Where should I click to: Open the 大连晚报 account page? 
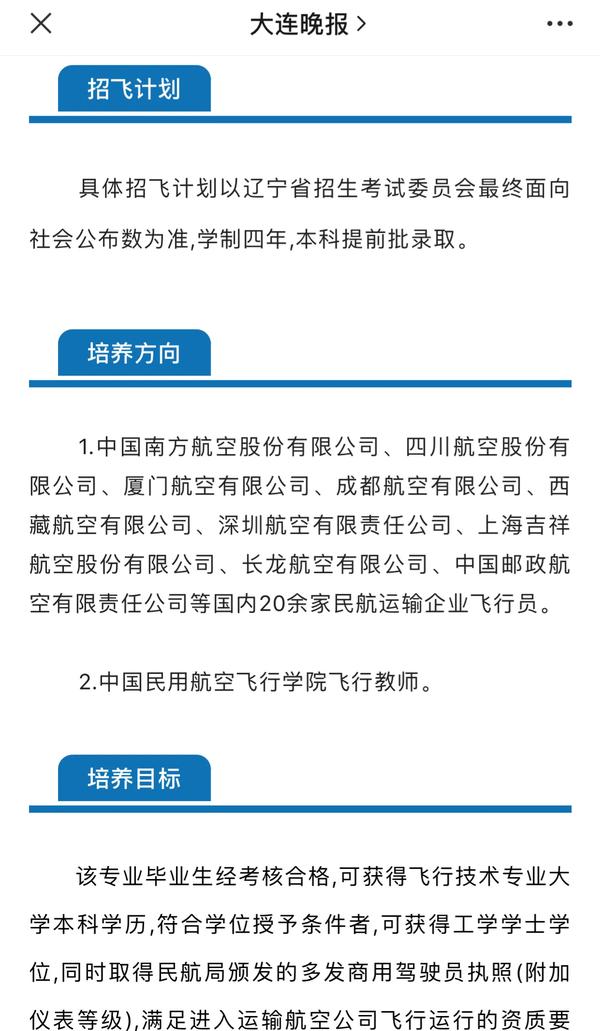[308, 25]
